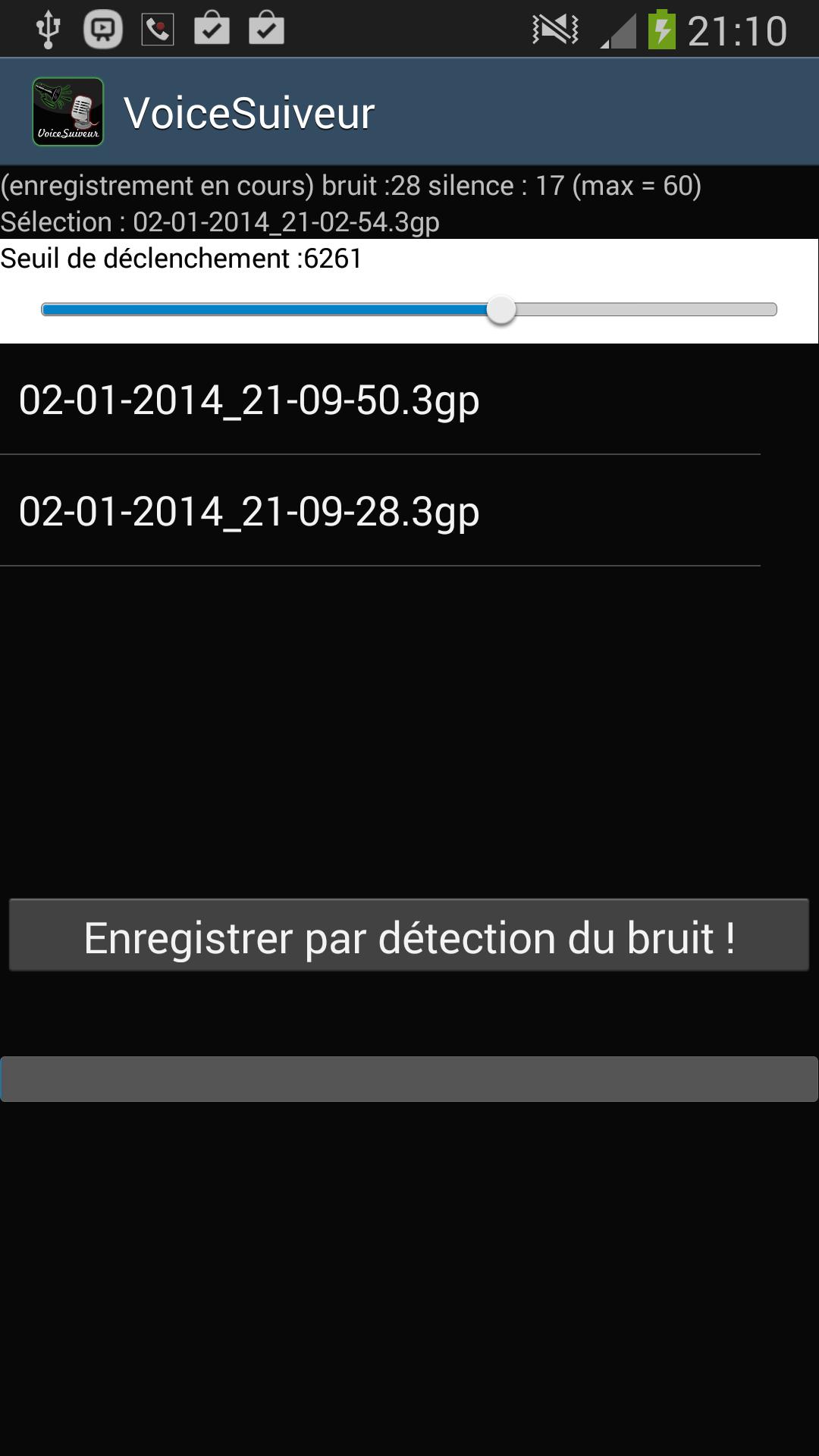This screenshot has width=819, height=1456.
Task: Tap the empty progress bar near bottom
Action: 409,1079
